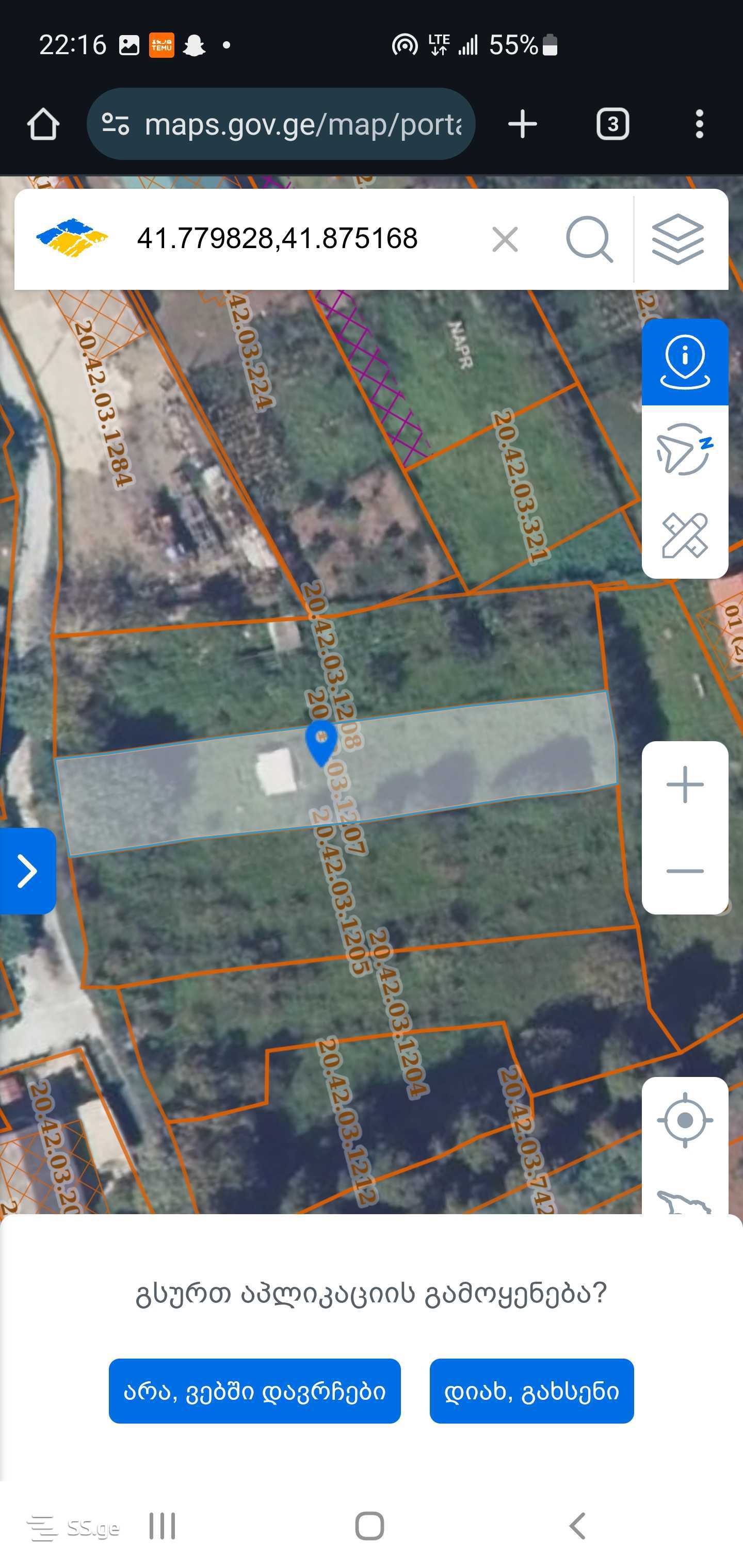Toggle the parcel info pin tool
Screen dimensions: 743x1568
point(685,362)
